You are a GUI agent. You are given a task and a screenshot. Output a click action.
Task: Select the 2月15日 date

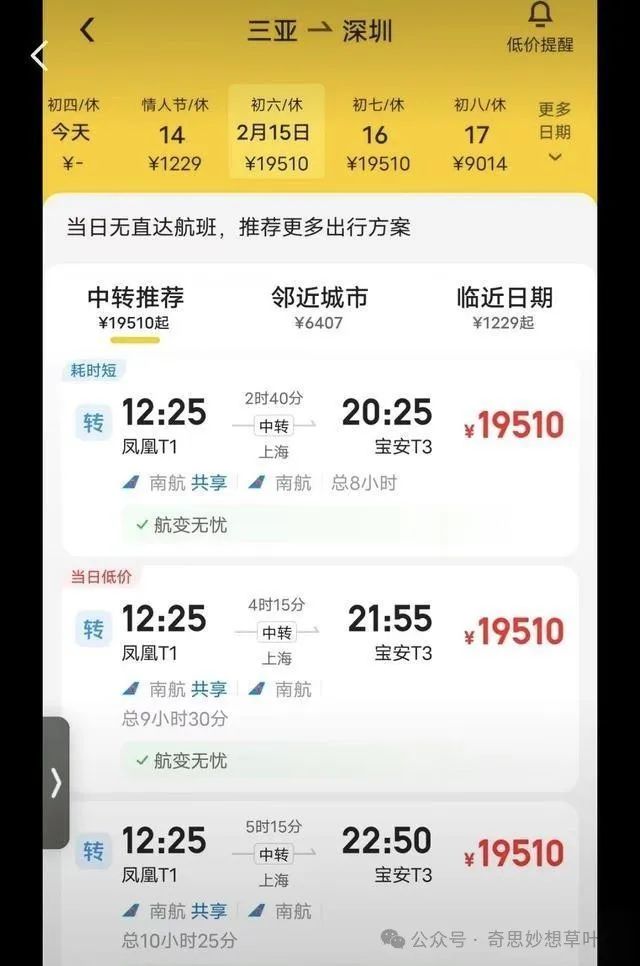(x=276, y=133)
